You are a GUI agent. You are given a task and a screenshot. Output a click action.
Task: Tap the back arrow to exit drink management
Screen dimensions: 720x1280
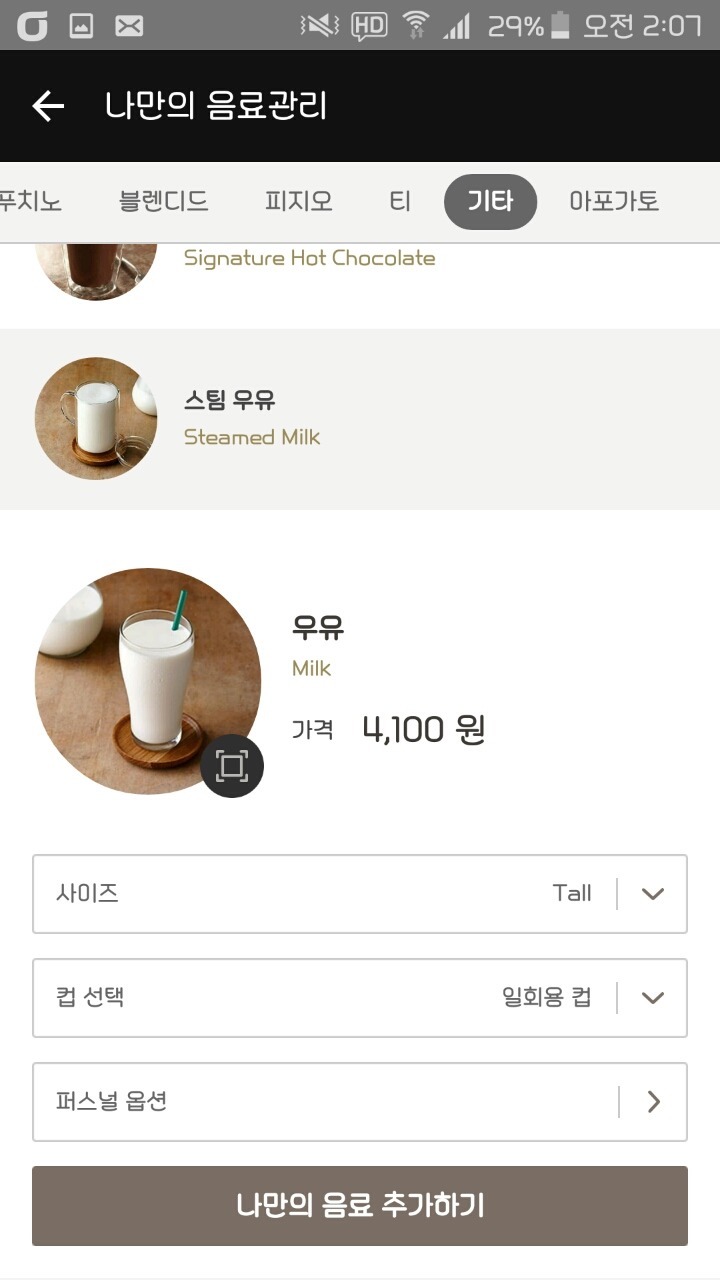point(46,105)
